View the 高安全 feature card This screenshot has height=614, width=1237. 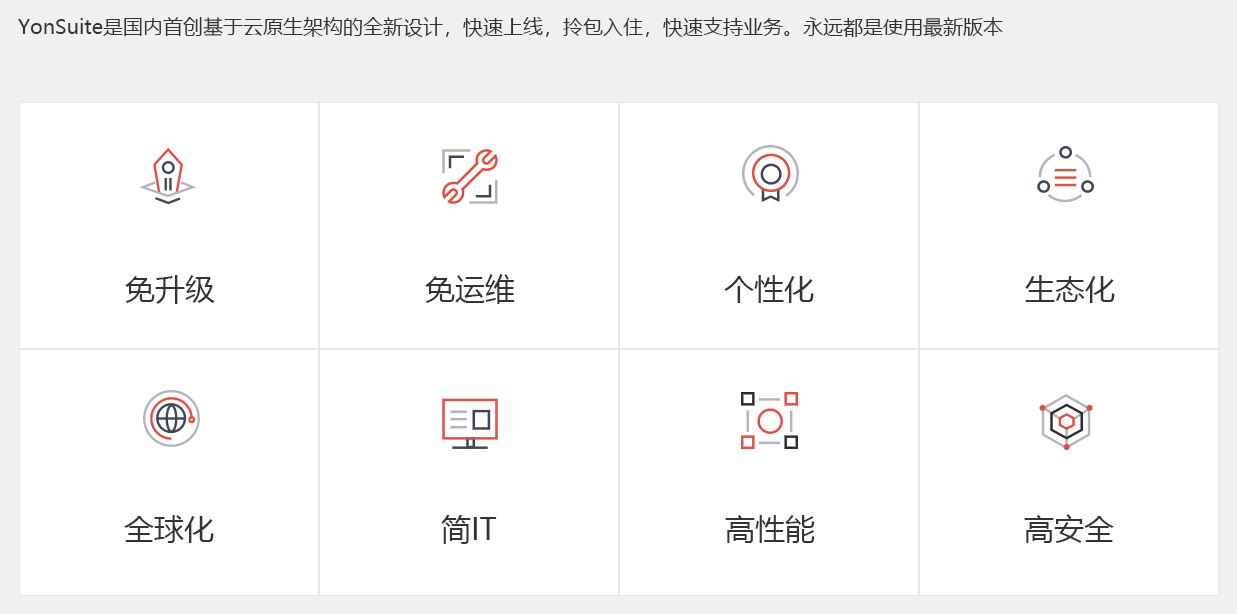pyautogui.click(x=1069, y=472)
